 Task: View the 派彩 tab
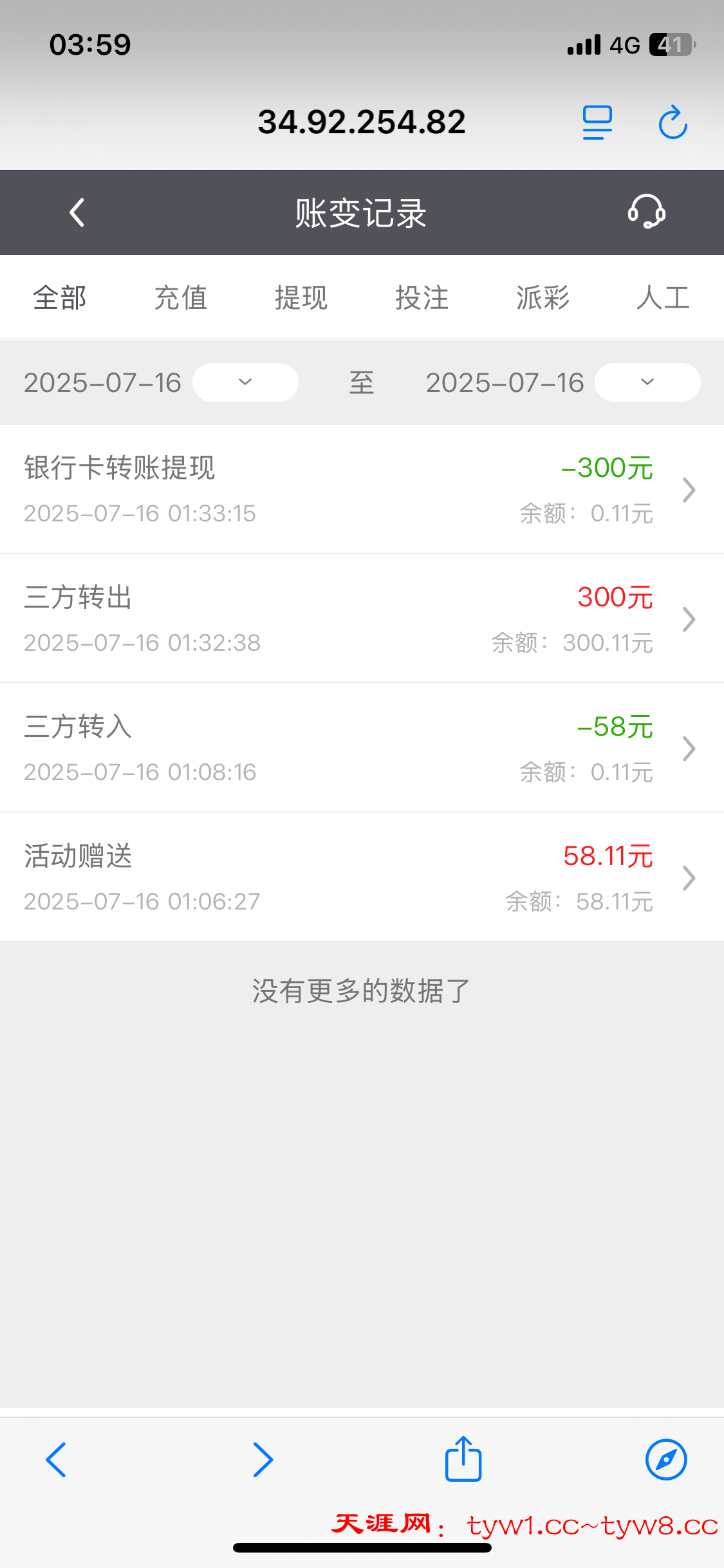[x=543, y=298]
